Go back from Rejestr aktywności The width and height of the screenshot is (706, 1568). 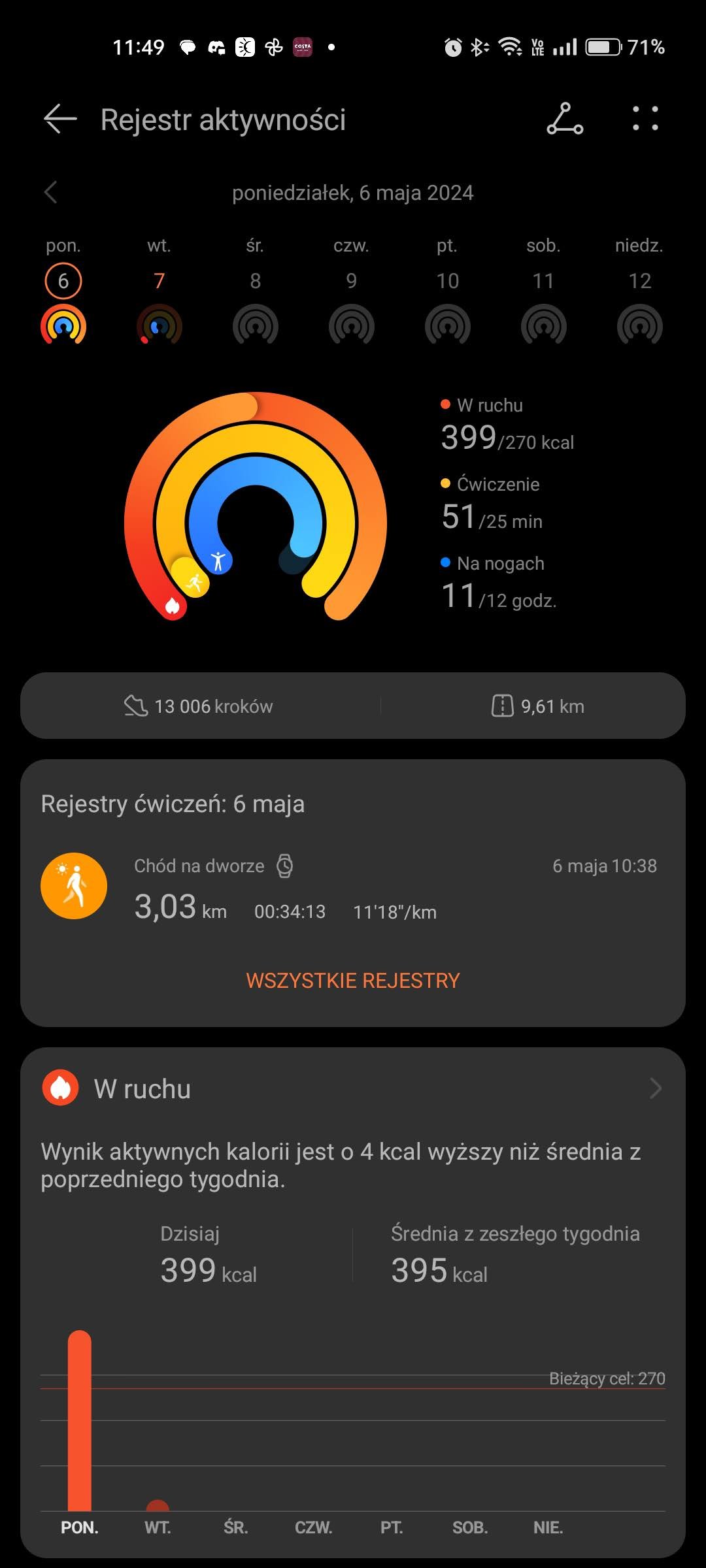pyautogui.click(x=60, y=120)
